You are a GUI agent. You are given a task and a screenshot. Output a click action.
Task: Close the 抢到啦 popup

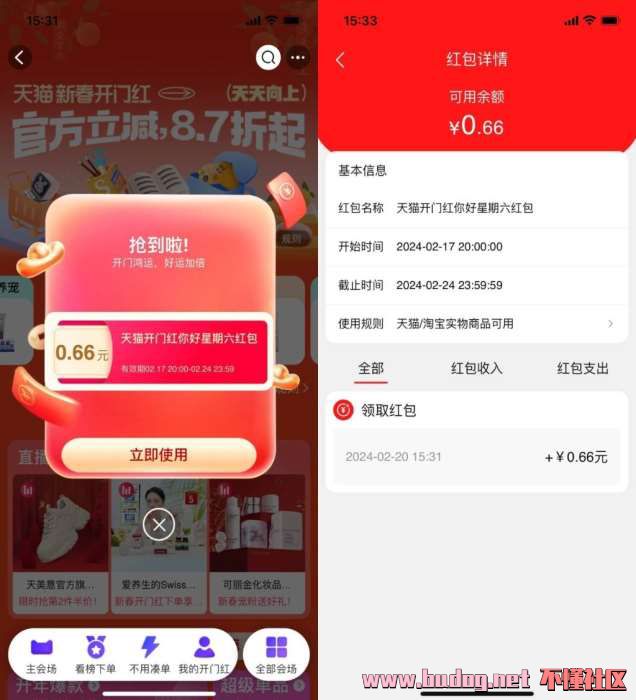(x=159, y=524)
